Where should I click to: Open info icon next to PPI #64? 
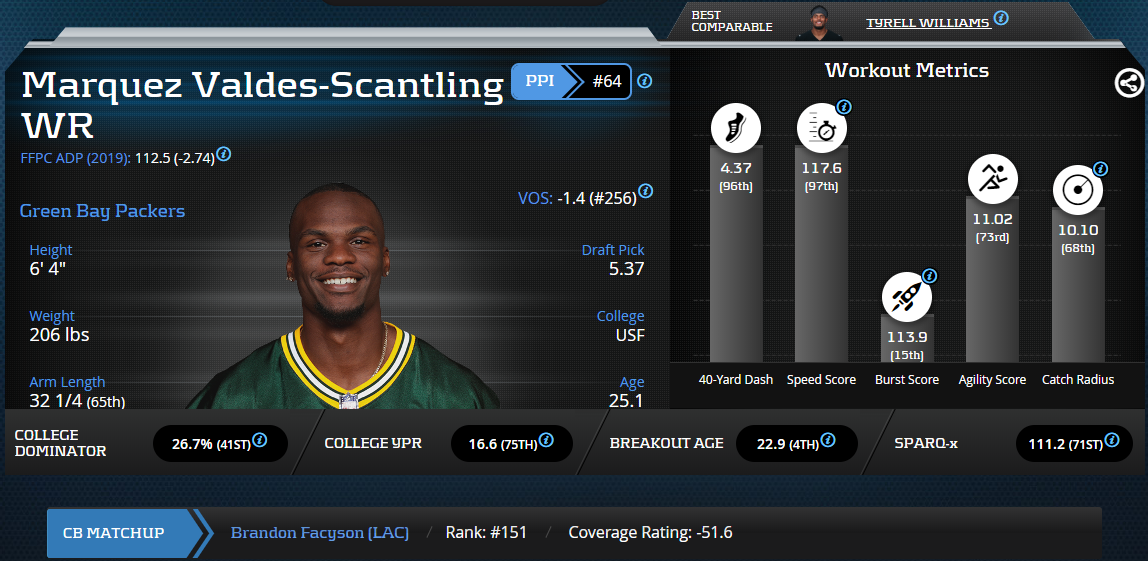645,81
